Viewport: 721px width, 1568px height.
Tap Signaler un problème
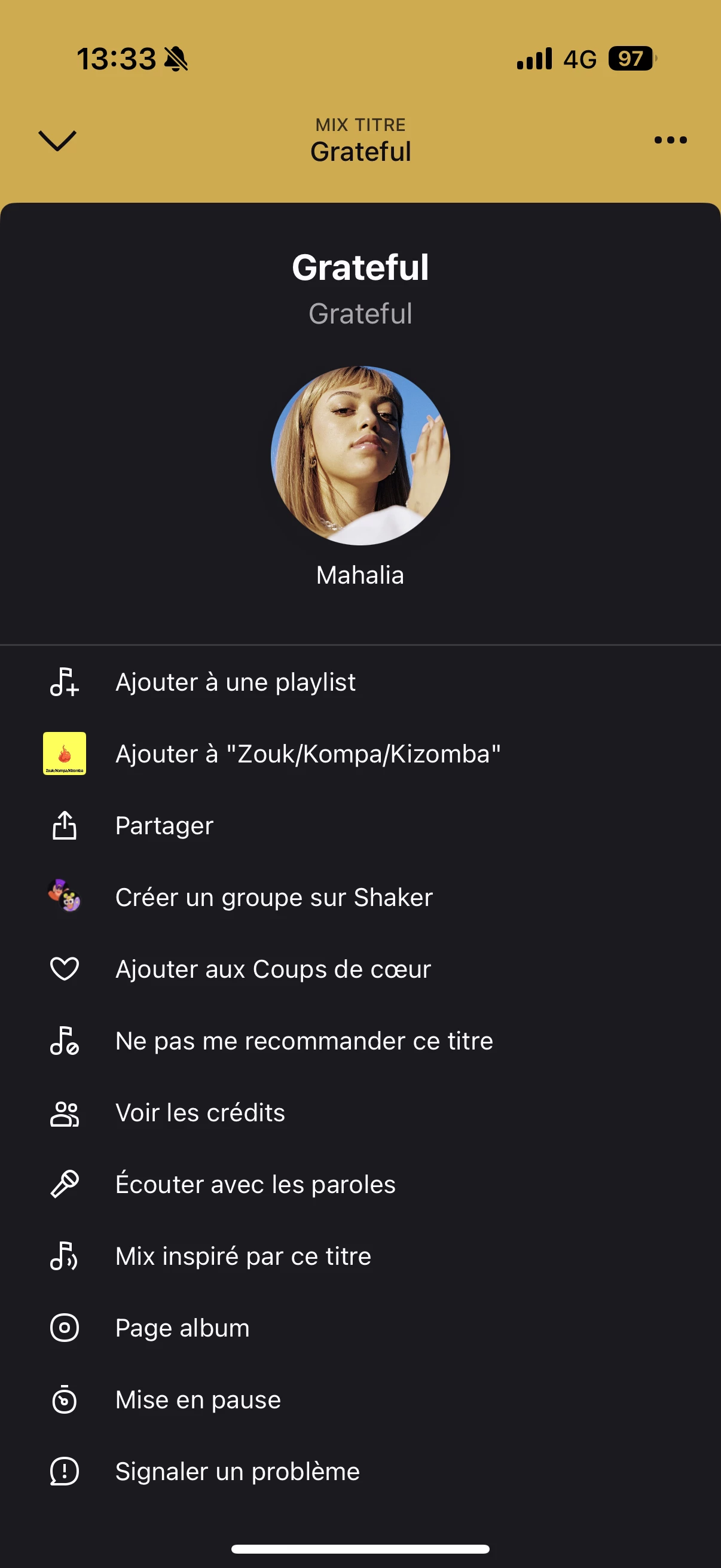coord(360,1472)
